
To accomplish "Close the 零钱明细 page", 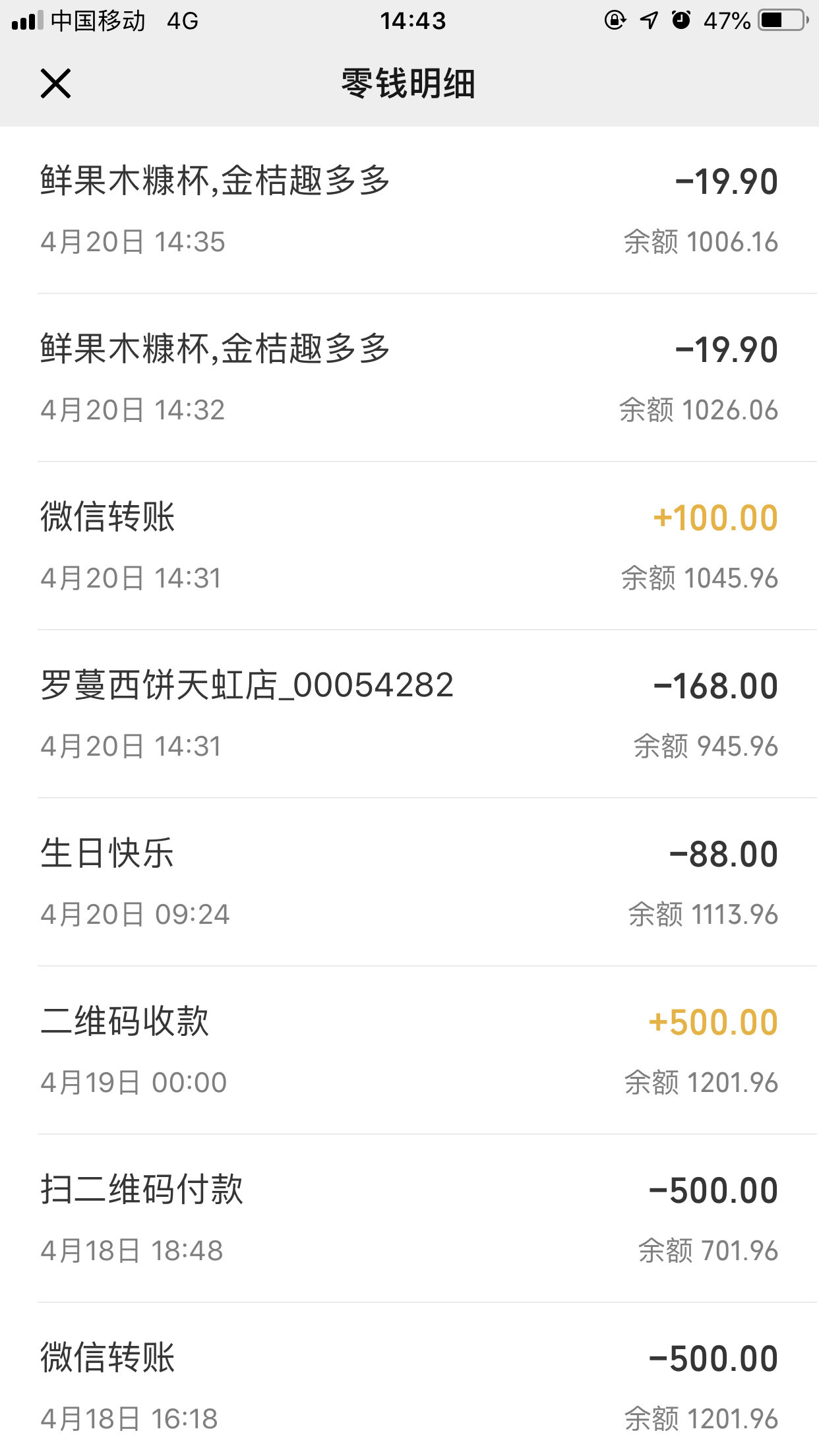I will [55, 84].
